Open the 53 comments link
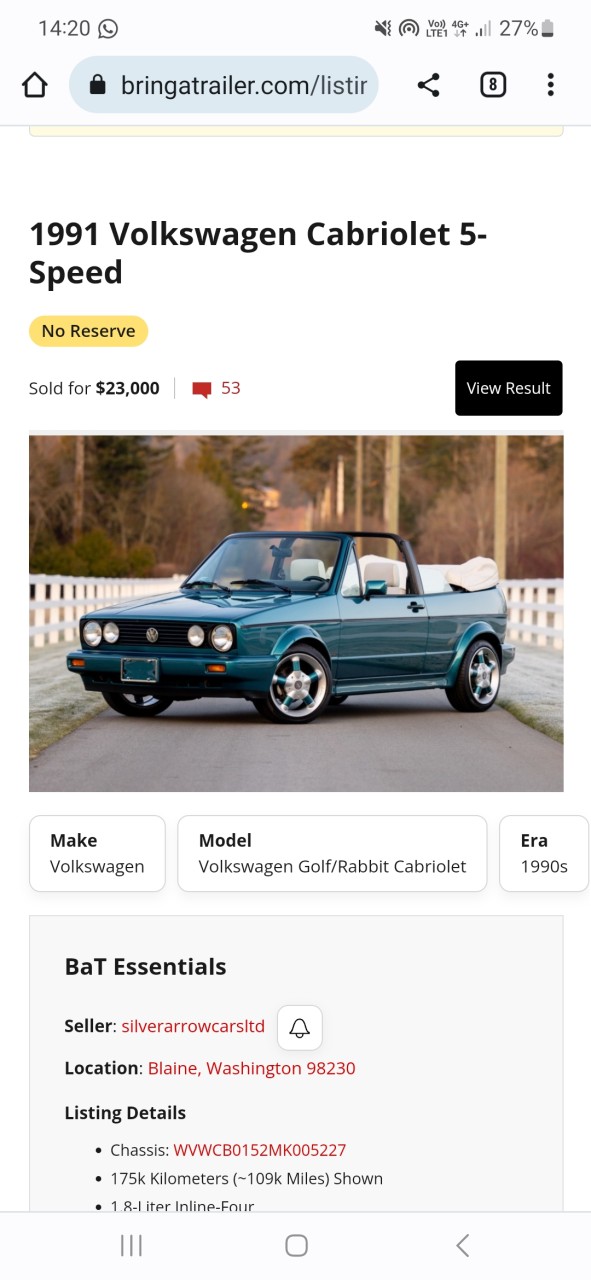 pos(217,388)
